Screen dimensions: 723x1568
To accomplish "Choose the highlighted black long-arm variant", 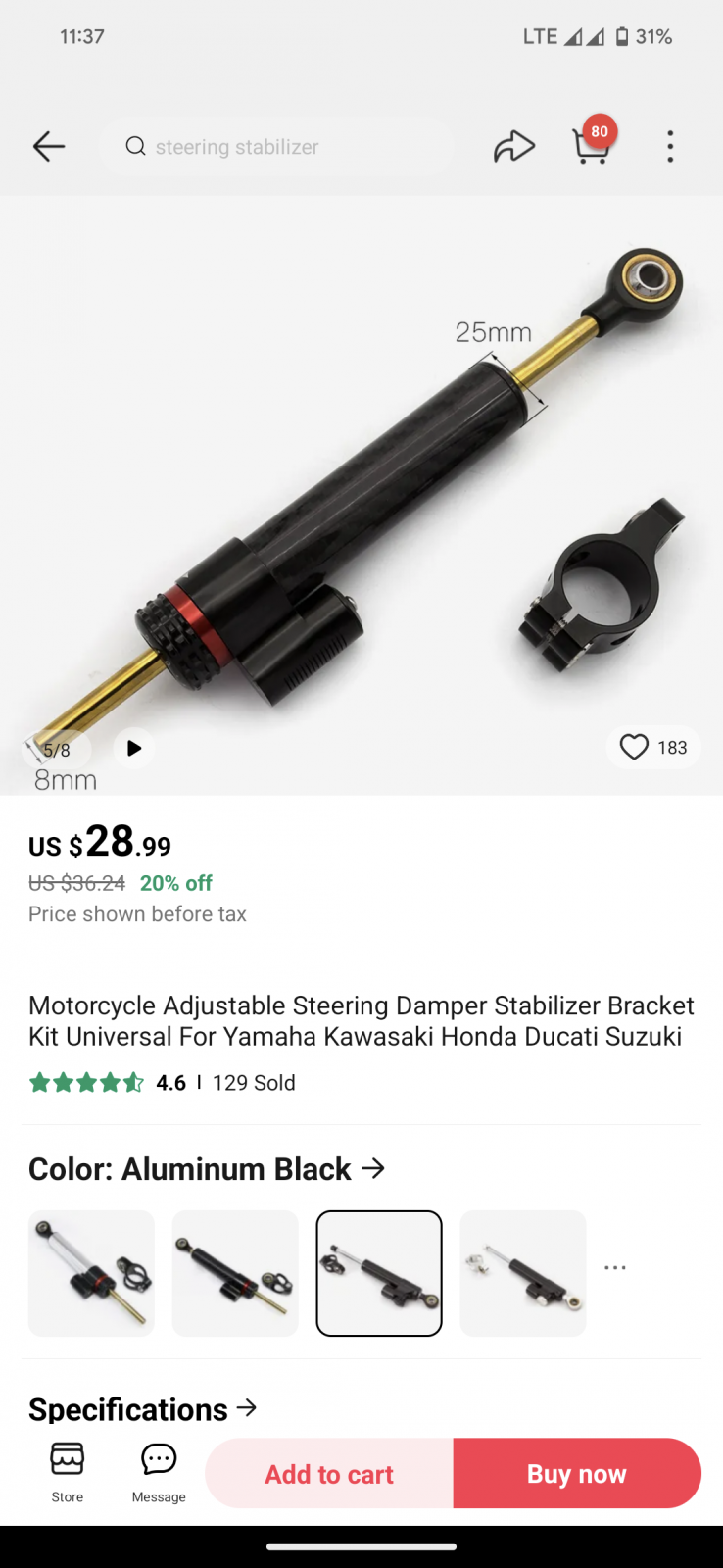I will point(379,1273).
